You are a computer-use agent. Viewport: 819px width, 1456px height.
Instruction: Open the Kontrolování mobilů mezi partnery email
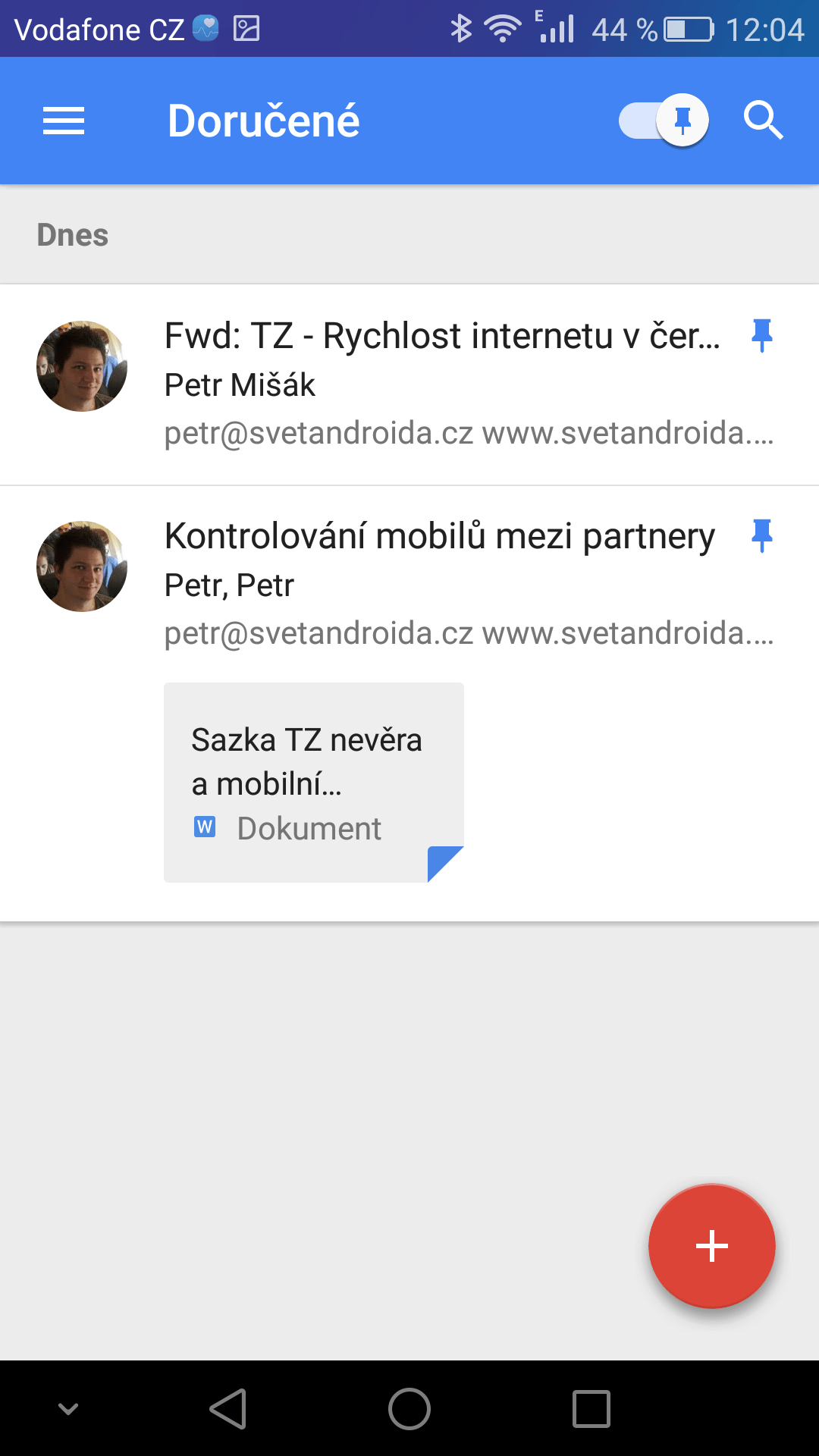click(409, 584)
